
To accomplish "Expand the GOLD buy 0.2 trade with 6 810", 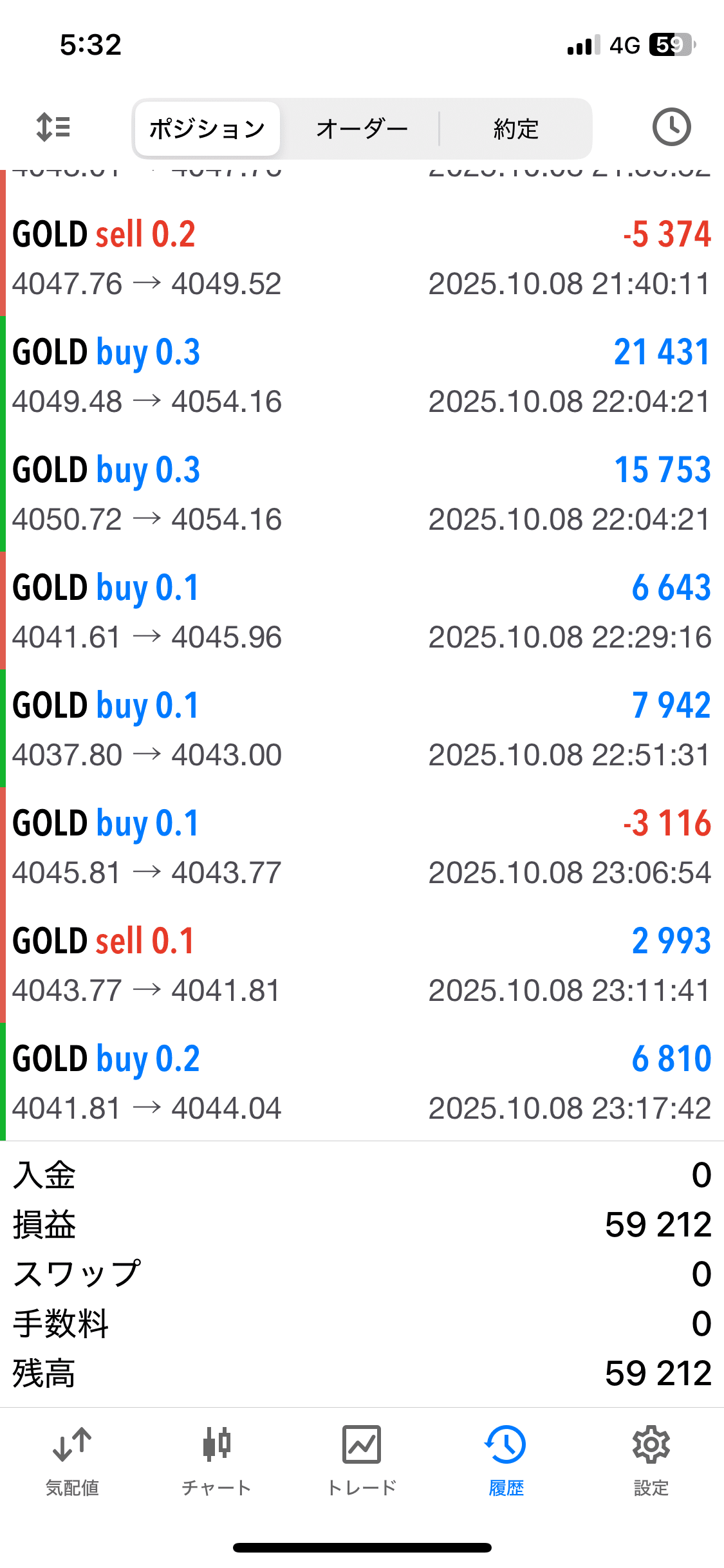I will [362, 1083].
